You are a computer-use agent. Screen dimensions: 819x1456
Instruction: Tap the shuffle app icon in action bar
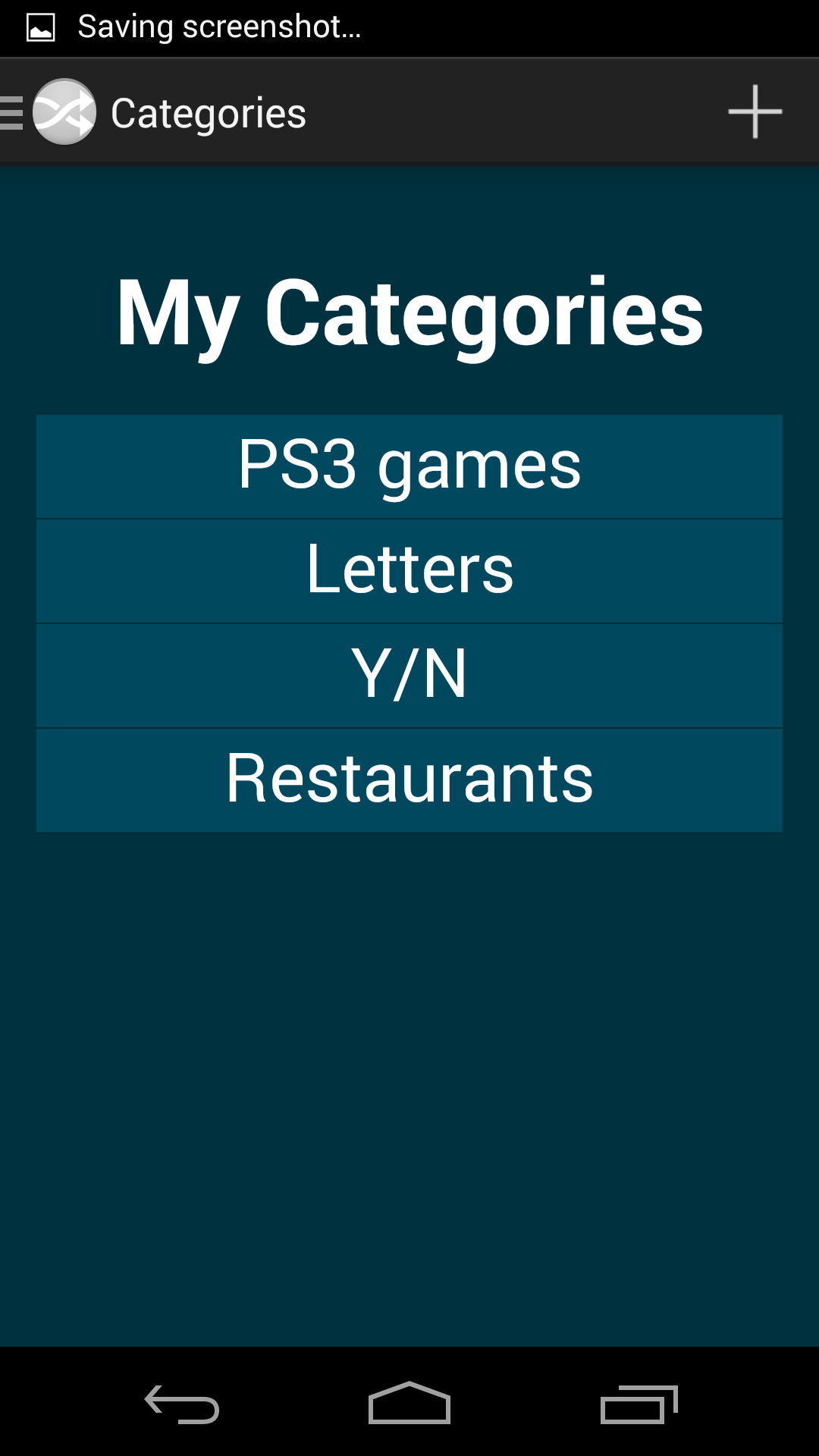[x=64, y=111]
